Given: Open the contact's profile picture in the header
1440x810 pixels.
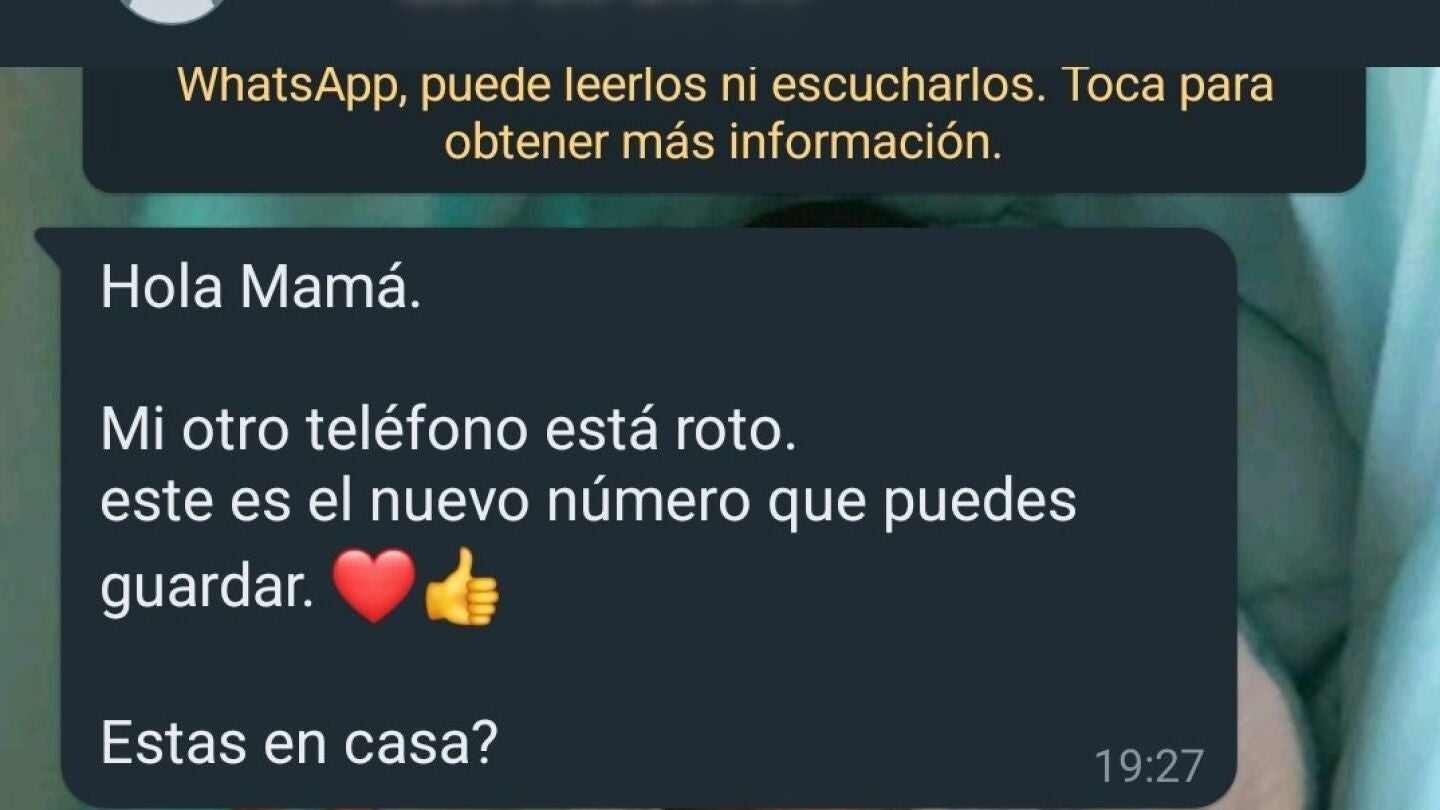Looking at the screenshot, I should [x=172, y=11].
